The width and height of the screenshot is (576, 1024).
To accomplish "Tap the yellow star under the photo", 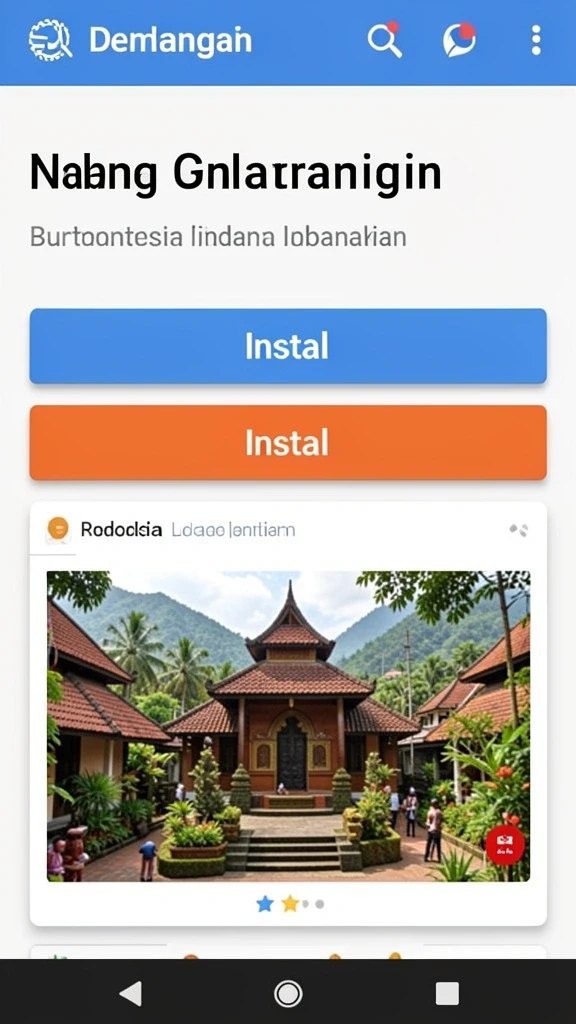I will [x=290, y=904].
